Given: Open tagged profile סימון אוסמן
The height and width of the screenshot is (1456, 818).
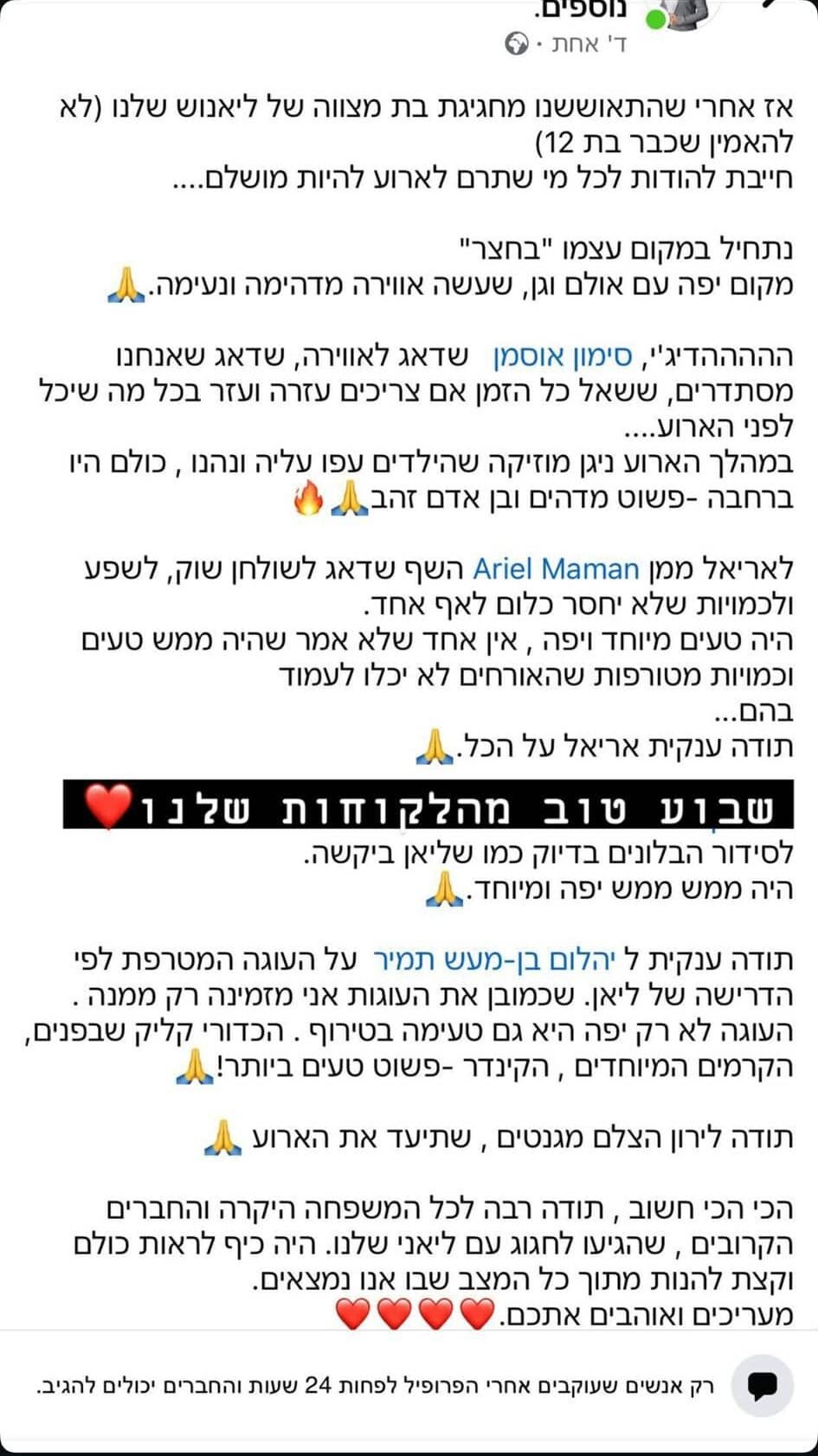Looking at the screenshot, I should pos(563,356).
